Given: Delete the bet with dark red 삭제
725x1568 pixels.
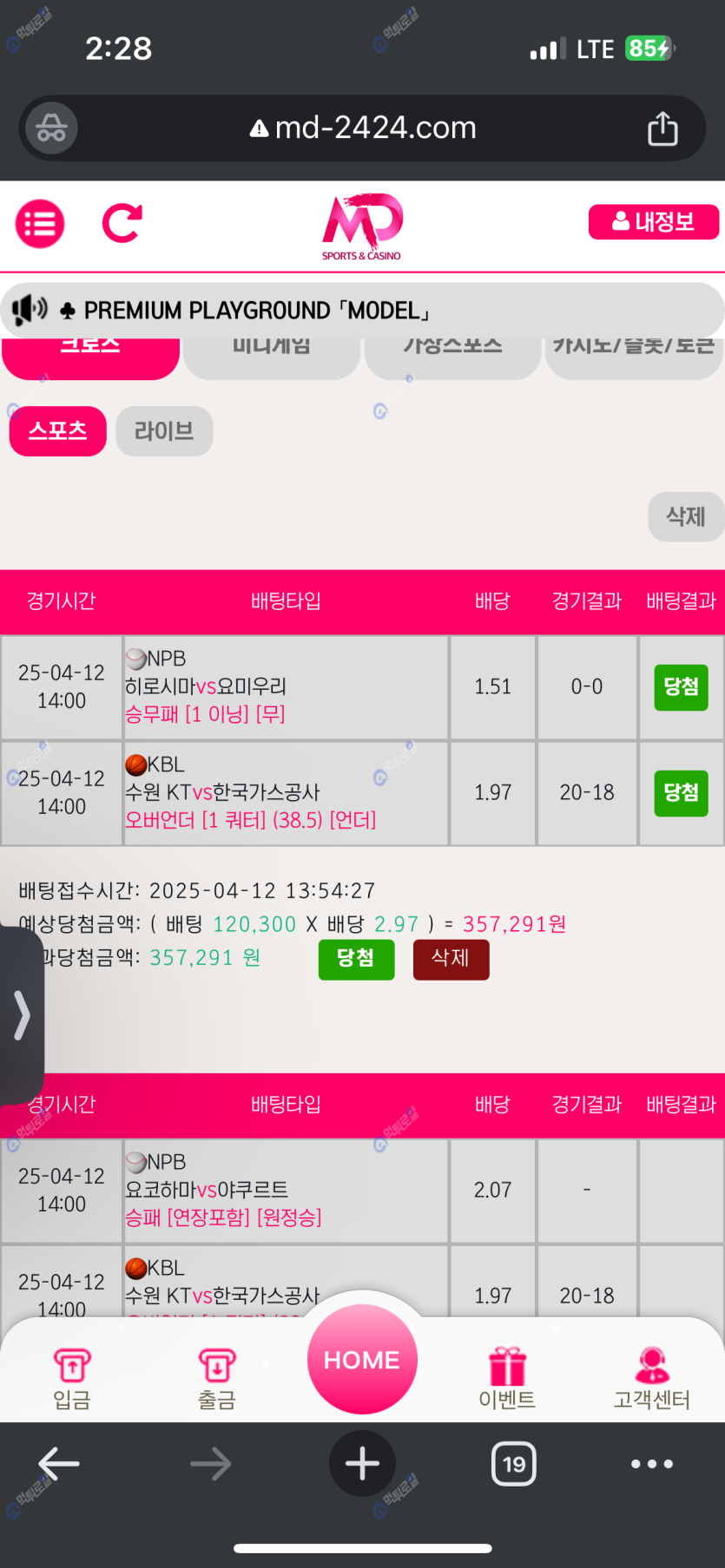Looking at the screenshot, I should coord(451,959).
